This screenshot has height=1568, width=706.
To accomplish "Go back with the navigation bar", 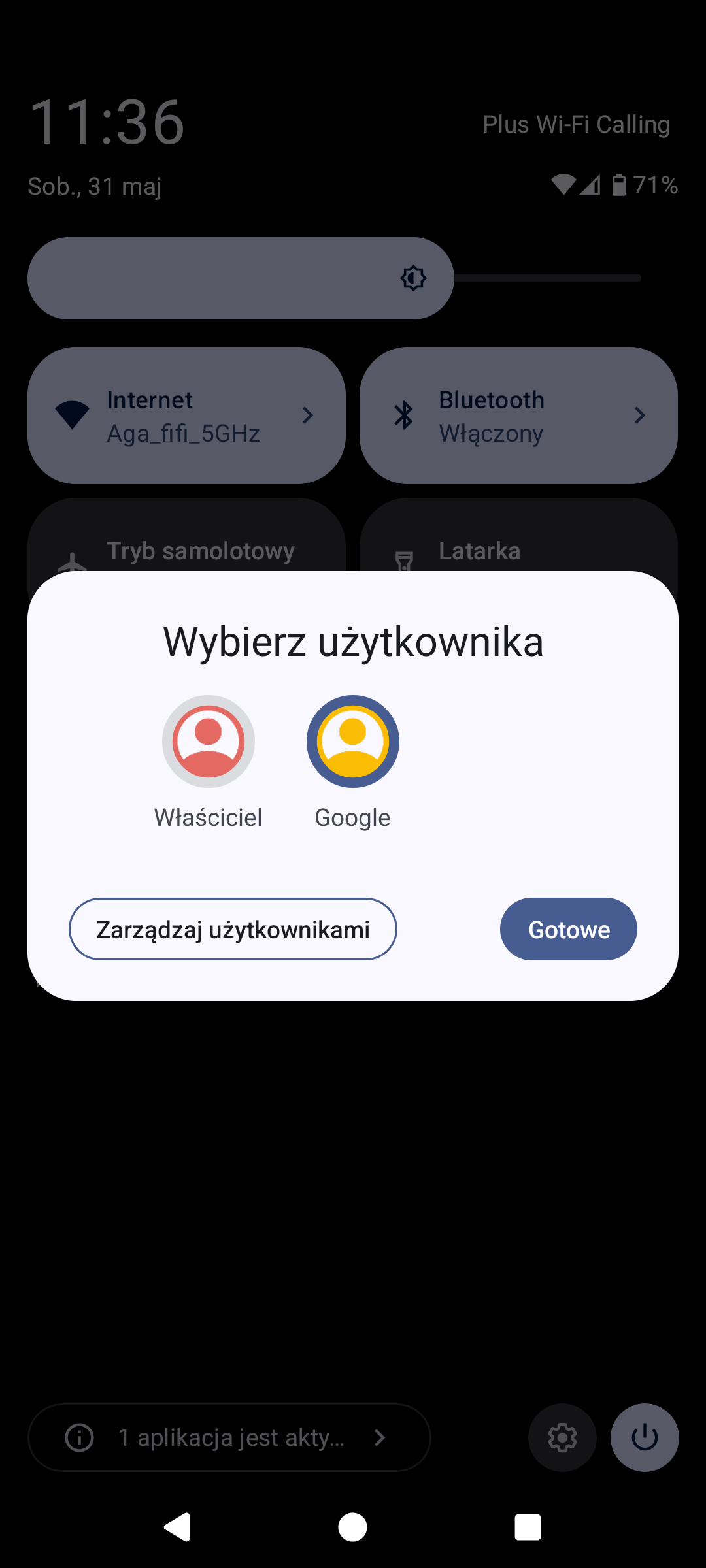I will pyautogui.click(x=177, y=1527).
